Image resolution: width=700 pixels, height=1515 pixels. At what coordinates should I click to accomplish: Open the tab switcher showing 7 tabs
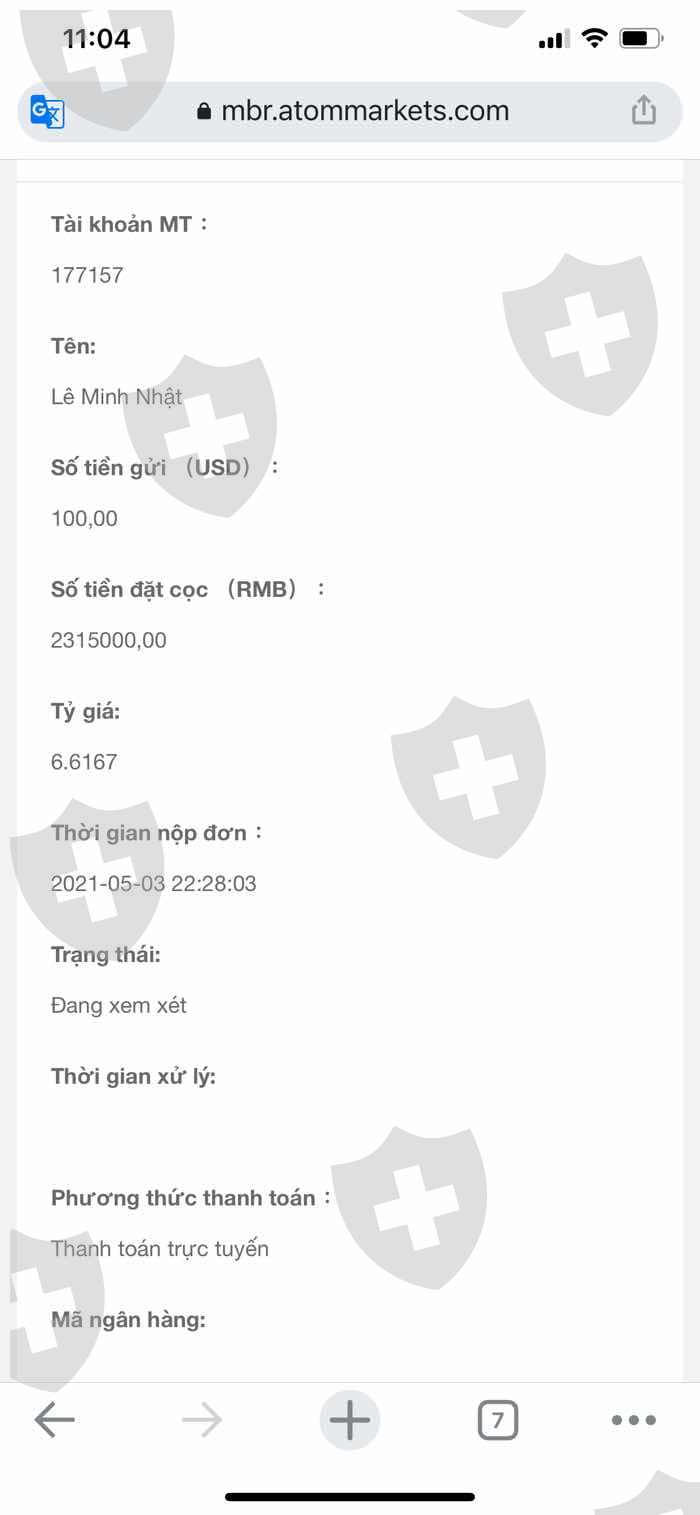(x=498, y=1420)
